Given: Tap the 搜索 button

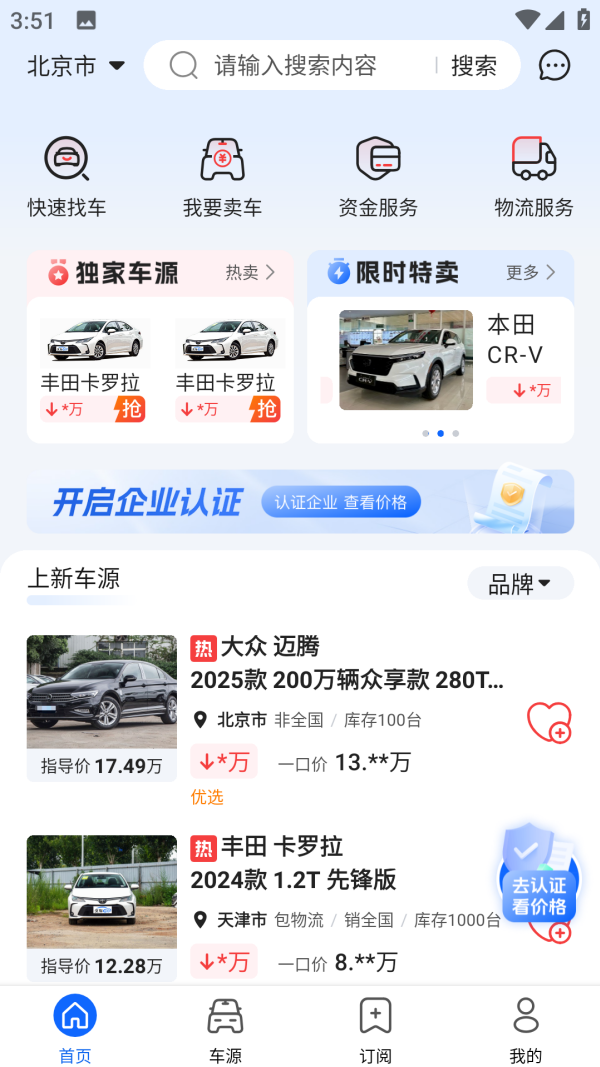Looking at the screenshot, I should 474,66.
